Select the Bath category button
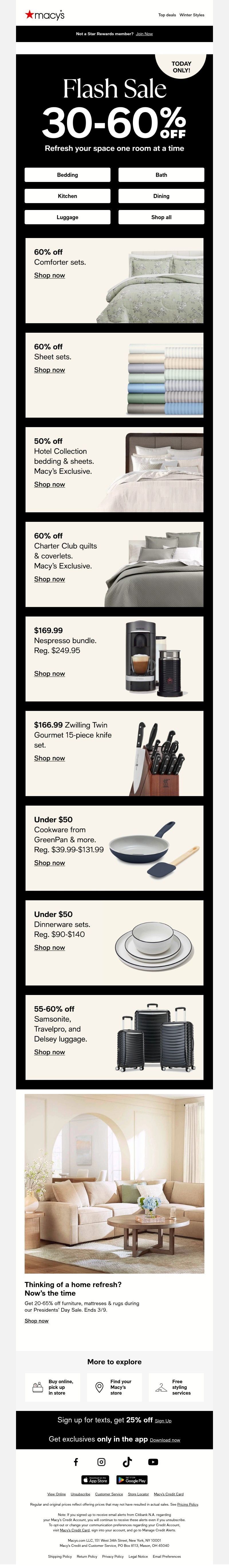229x1568 pixels. (x=161, y=175)
